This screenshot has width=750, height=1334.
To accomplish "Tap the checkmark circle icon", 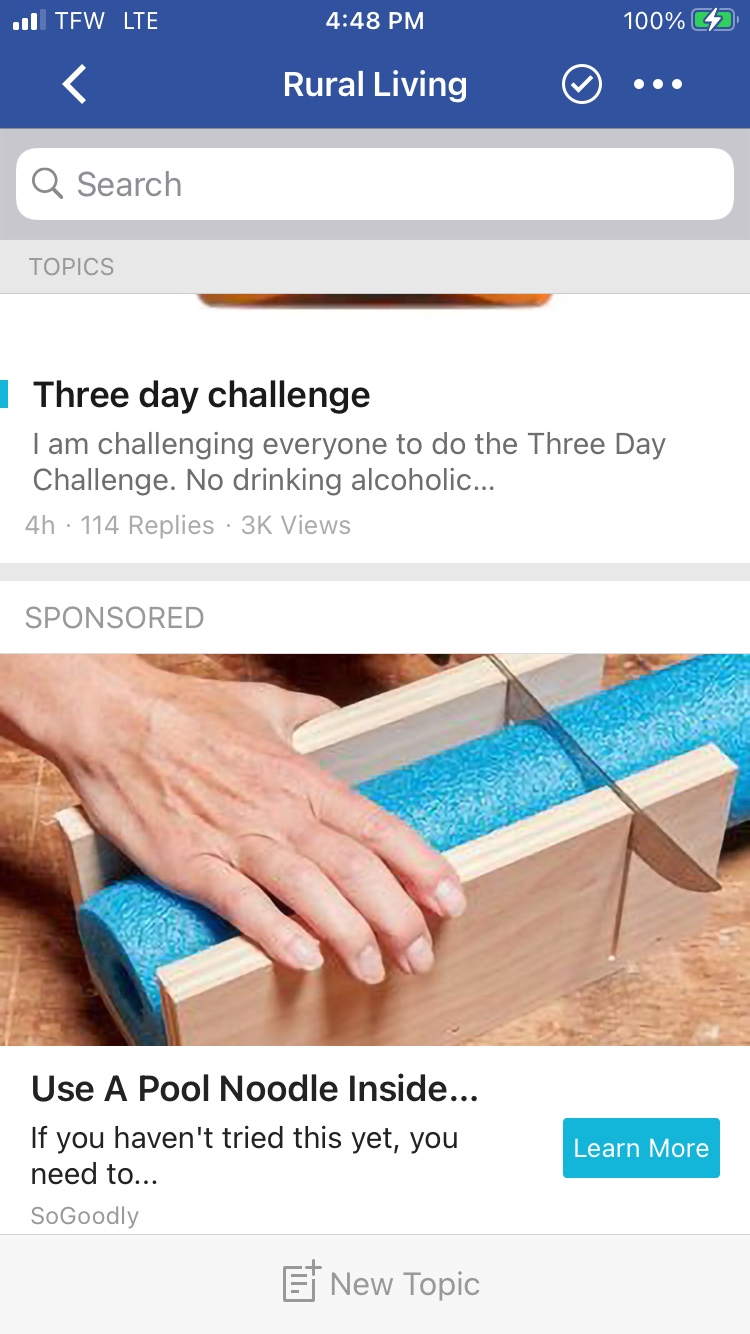I will (x=581, y=85).
